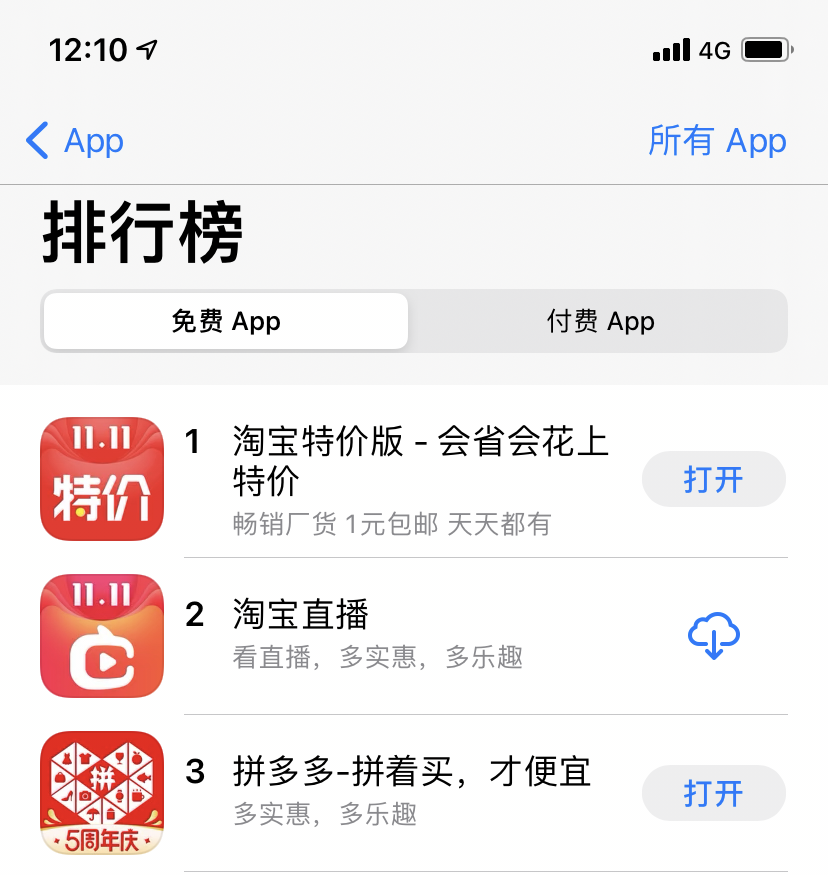The image size is (828, 875).
Task: Select the 免费 App segment
Action: [226, 322]
